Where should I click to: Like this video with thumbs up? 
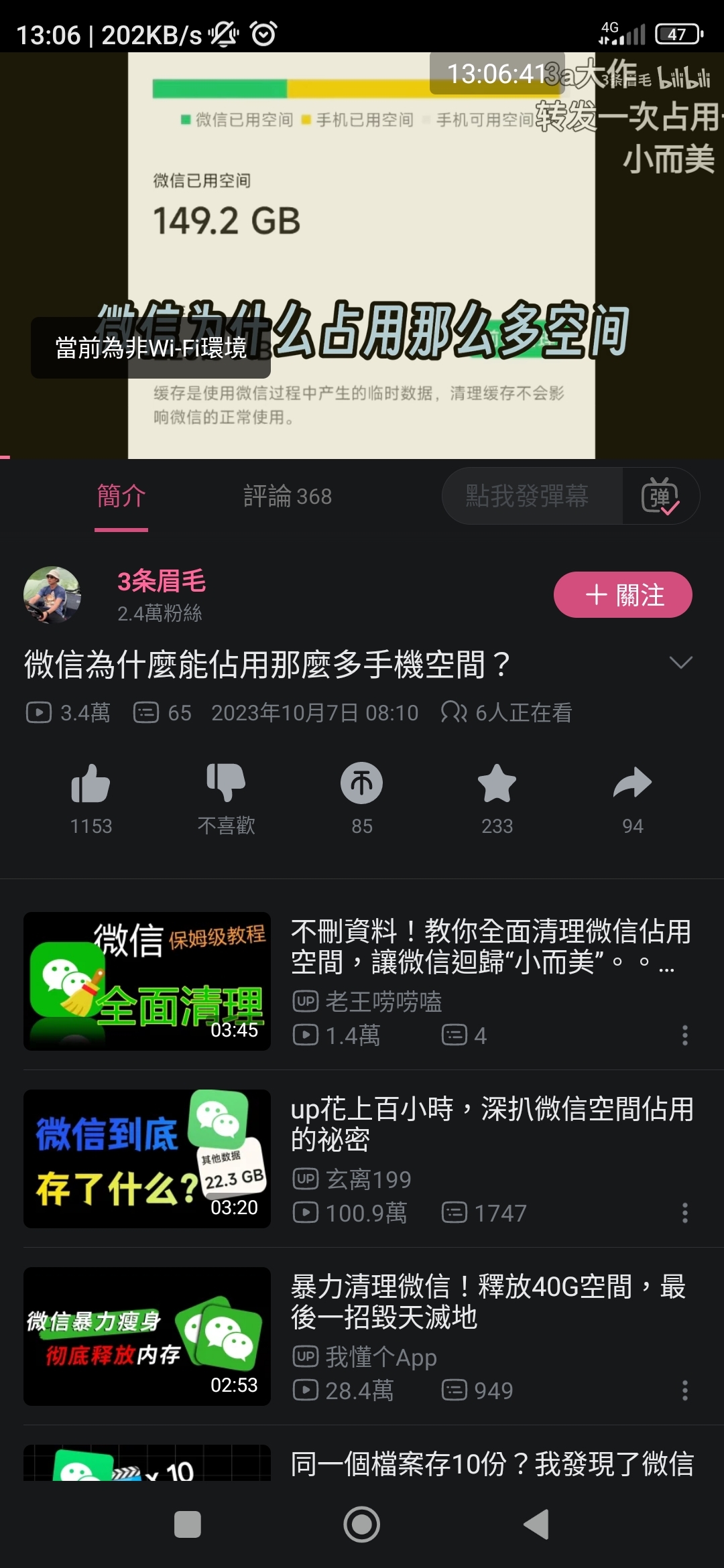(x=91, y=784)
